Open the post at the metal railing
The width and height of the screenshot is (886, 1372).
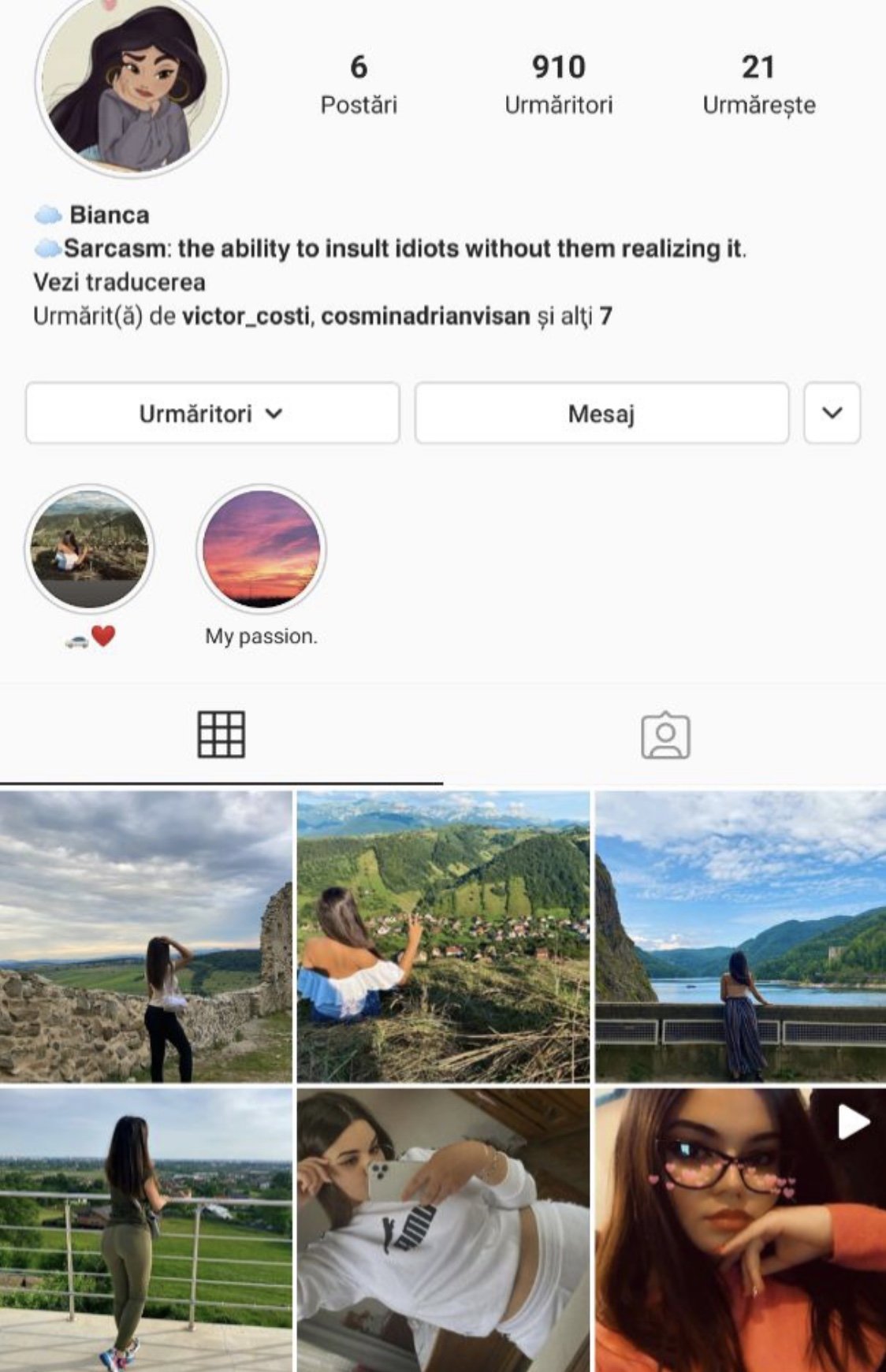[146, 1229]
